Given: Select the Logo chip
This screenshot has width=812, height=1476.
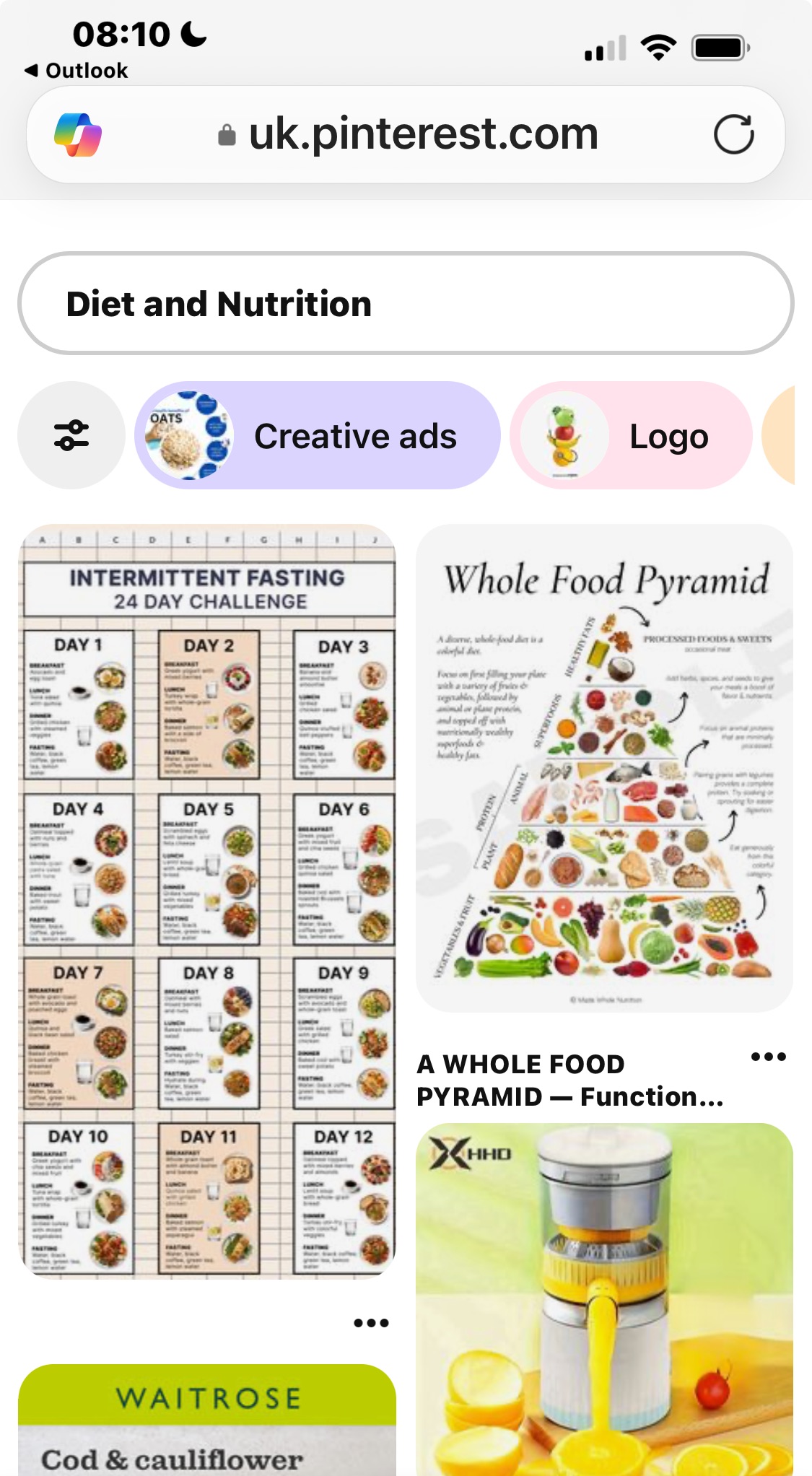Looking at the screenshot, I should [x=631, y=435].
